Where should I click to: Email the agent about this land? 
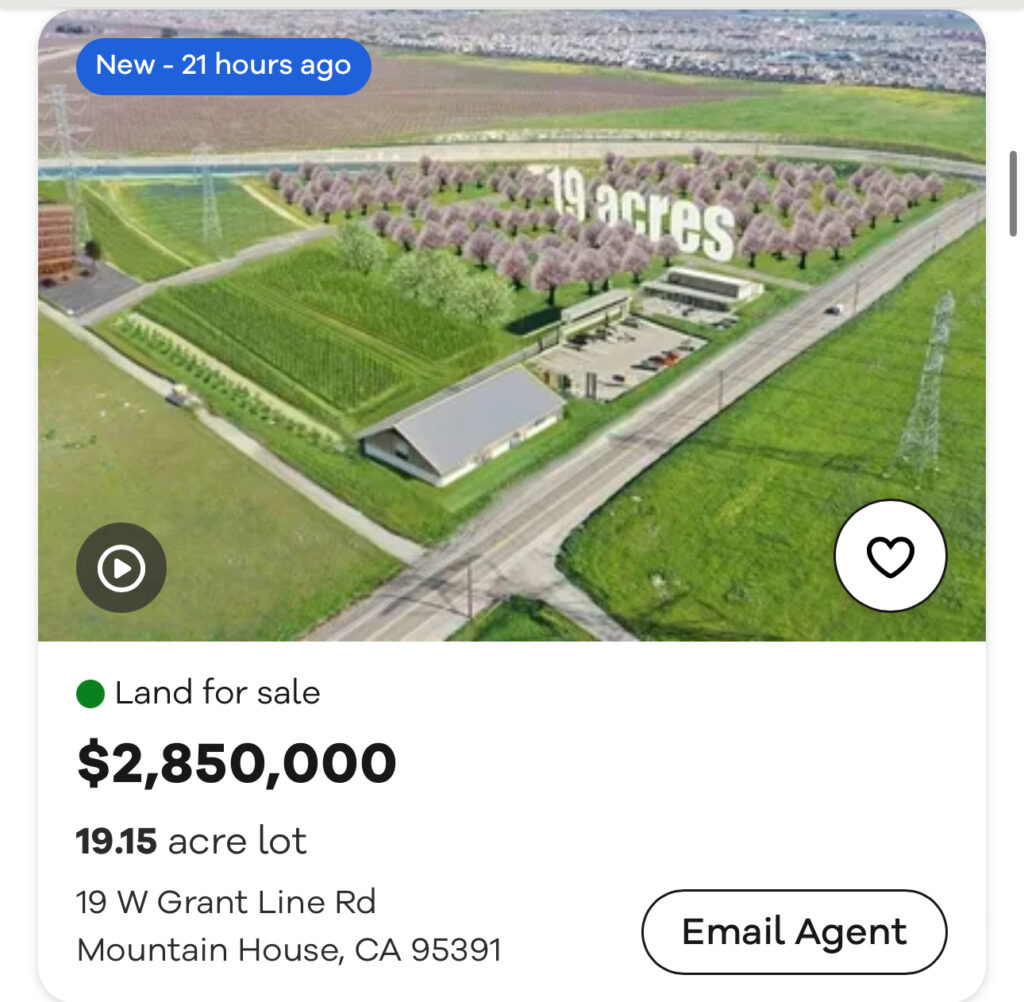tap(794, 932)
